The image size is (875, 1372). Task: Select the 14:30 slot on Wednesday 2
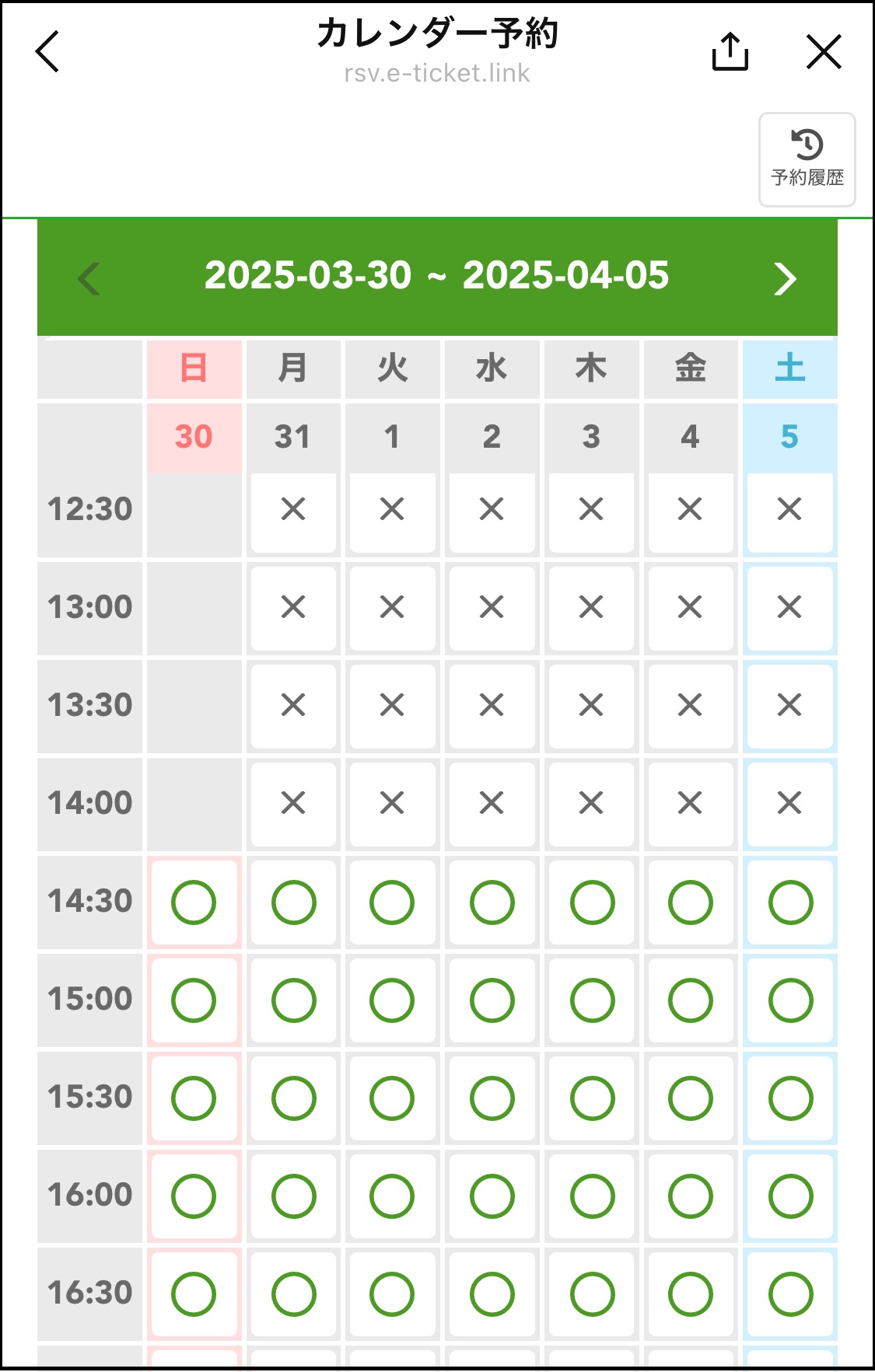[x=492, y=902]
